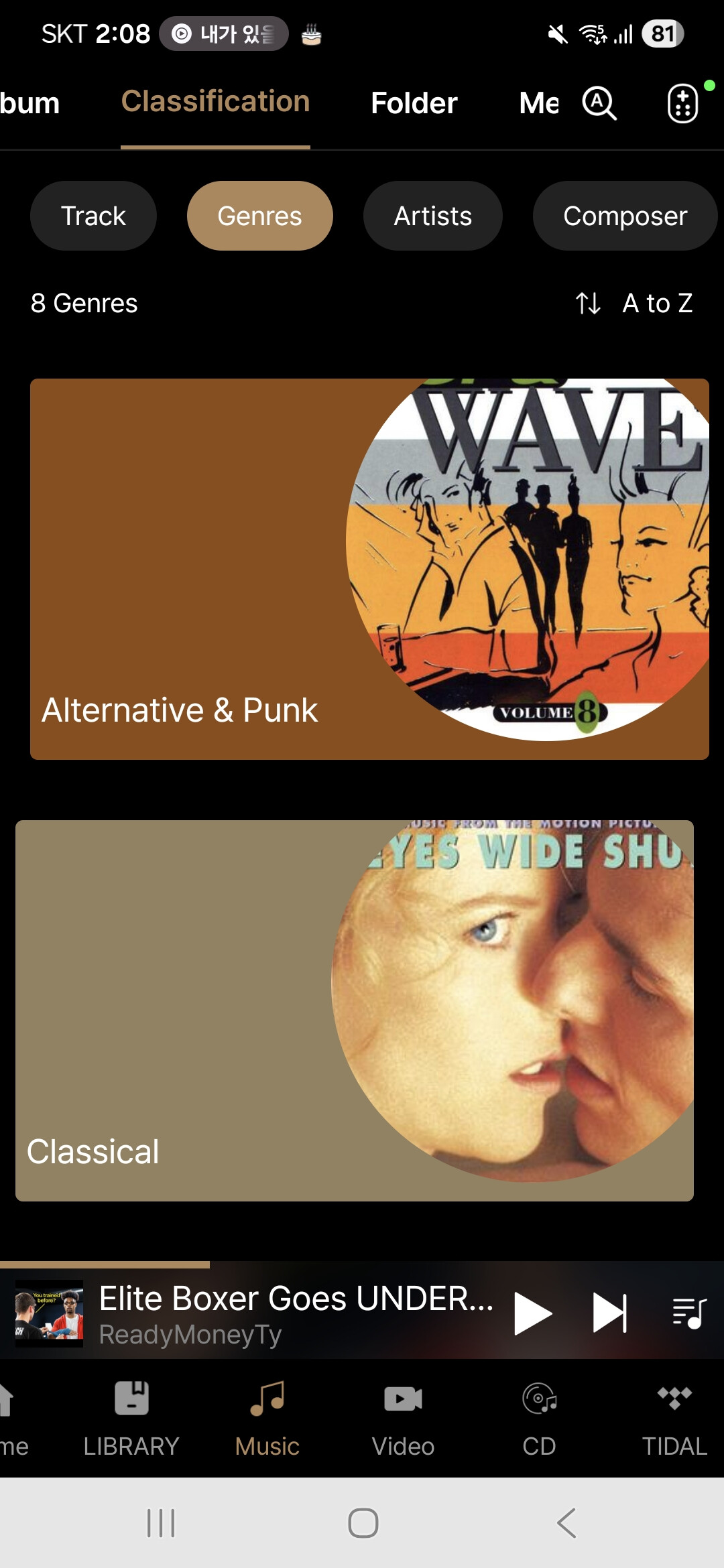The image size is (724, 1568).
Task: Open the Alternative & Punk genre card
Action: [x=369, y=569]
